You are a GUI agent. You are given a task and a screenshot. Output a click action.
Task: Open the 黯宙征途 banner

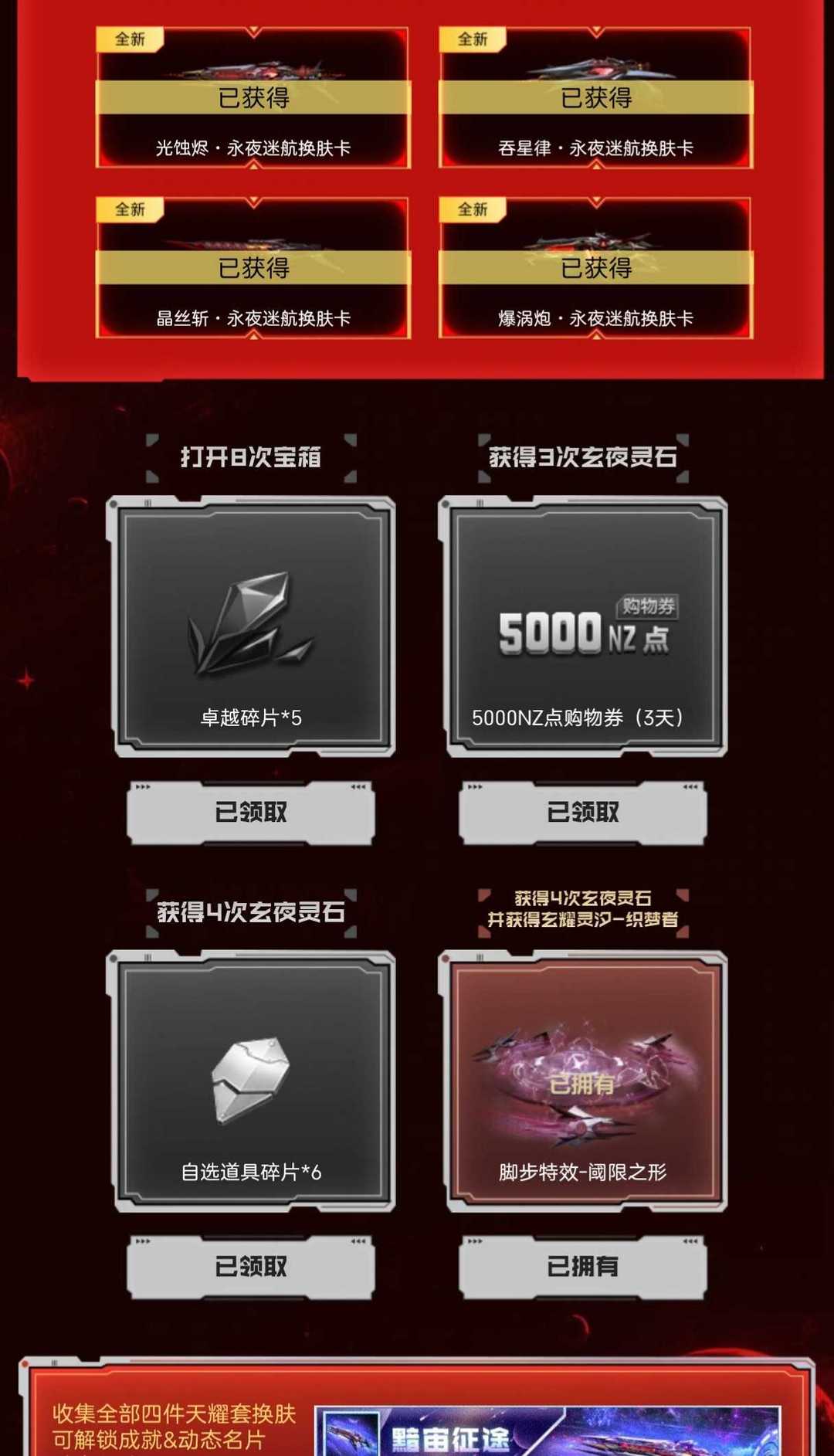(548, 1431)
